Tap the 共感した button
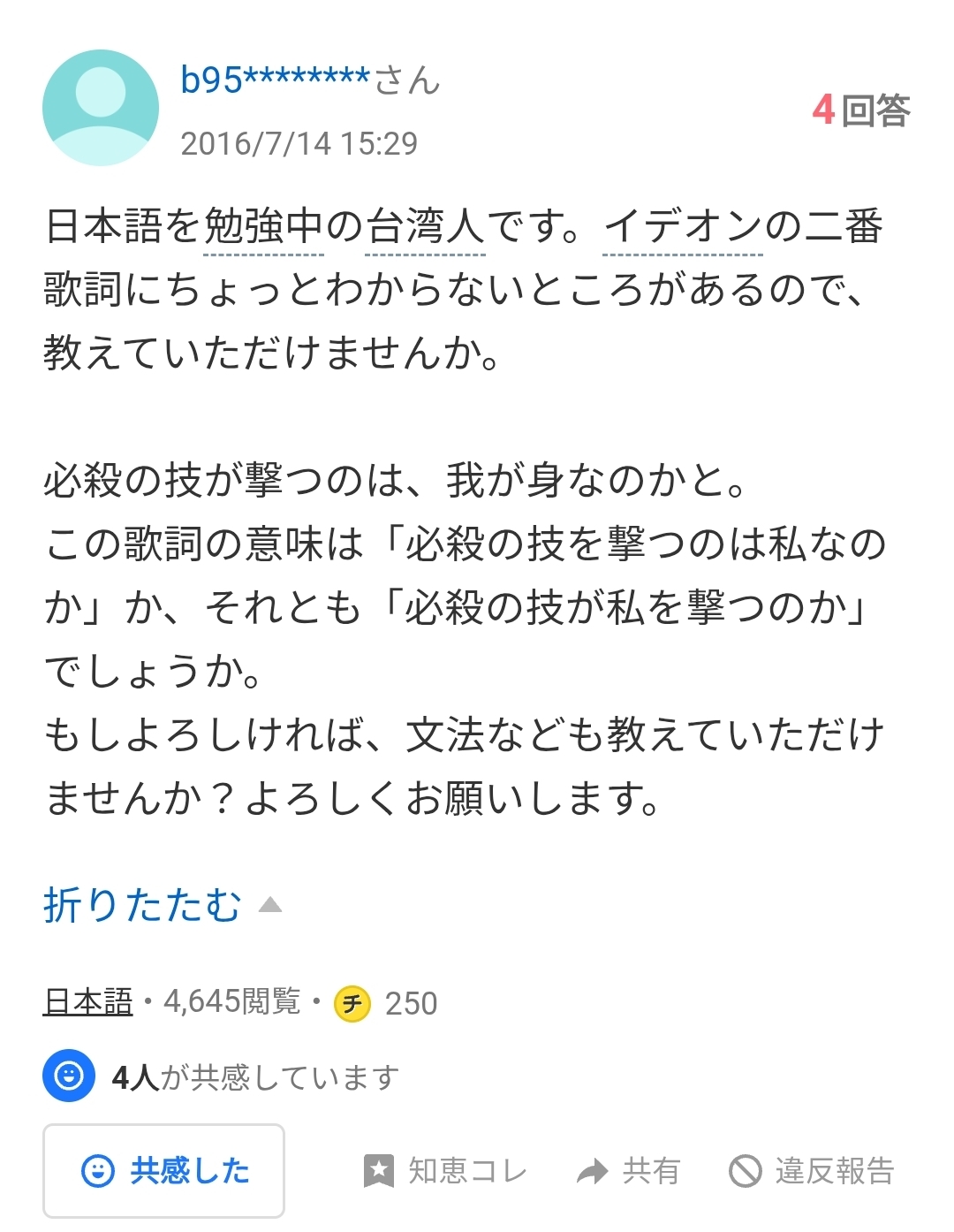Screen dimensions: 954x1232 [x=164, y=1171]
